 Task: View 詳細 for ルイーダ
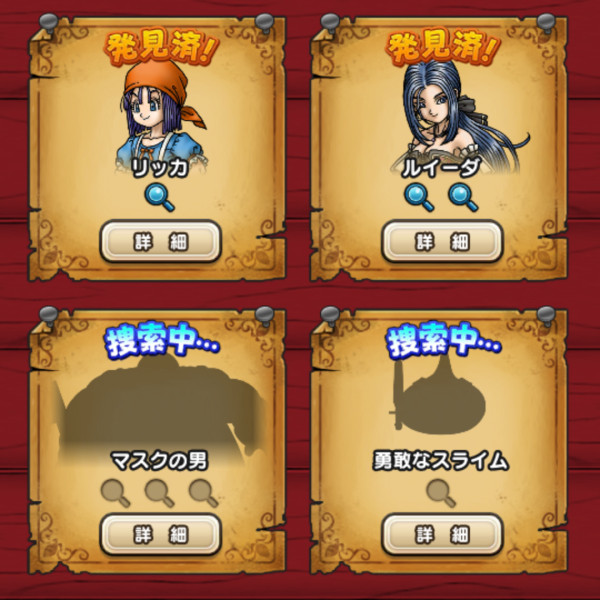click(x=442, y=241)
